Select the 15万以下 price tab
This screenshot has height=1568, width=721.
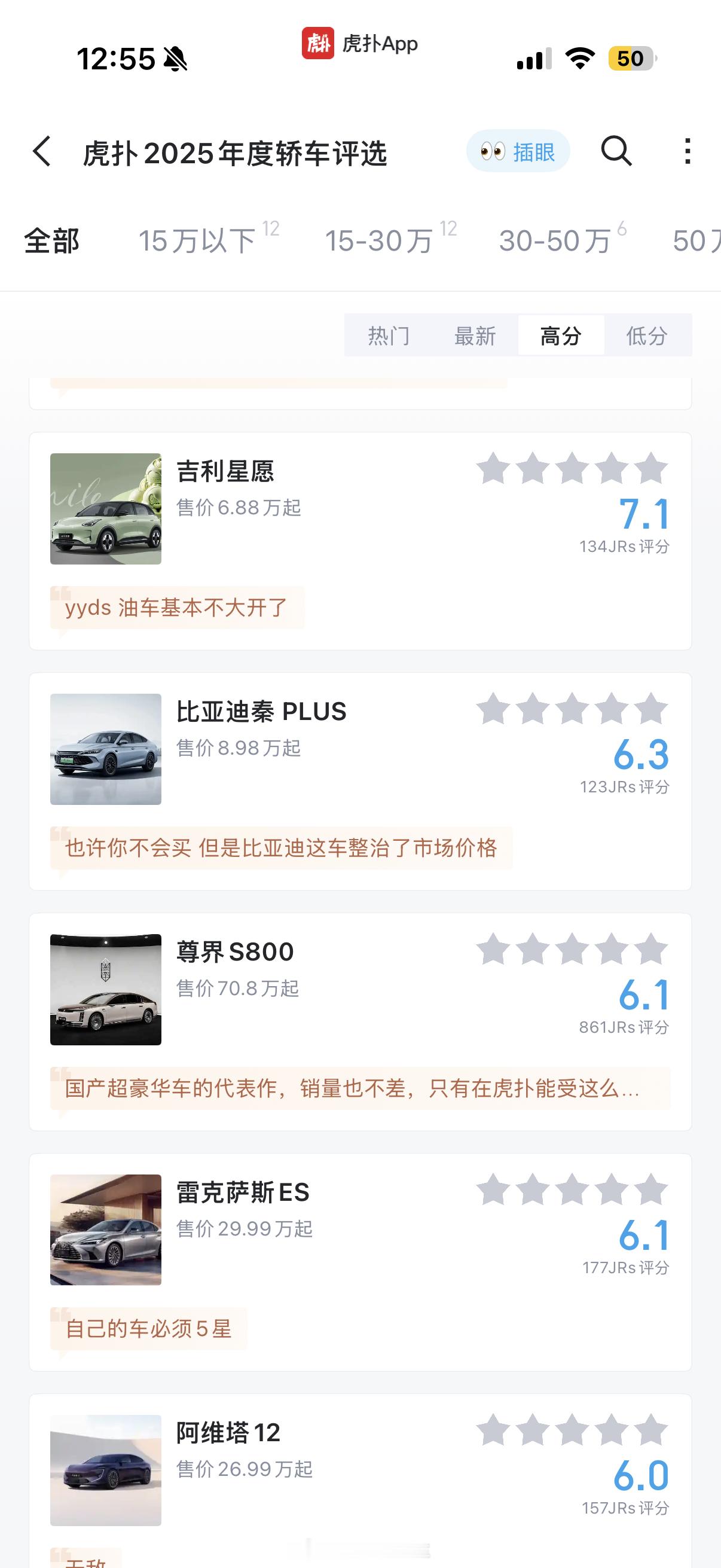pos(197,241)
